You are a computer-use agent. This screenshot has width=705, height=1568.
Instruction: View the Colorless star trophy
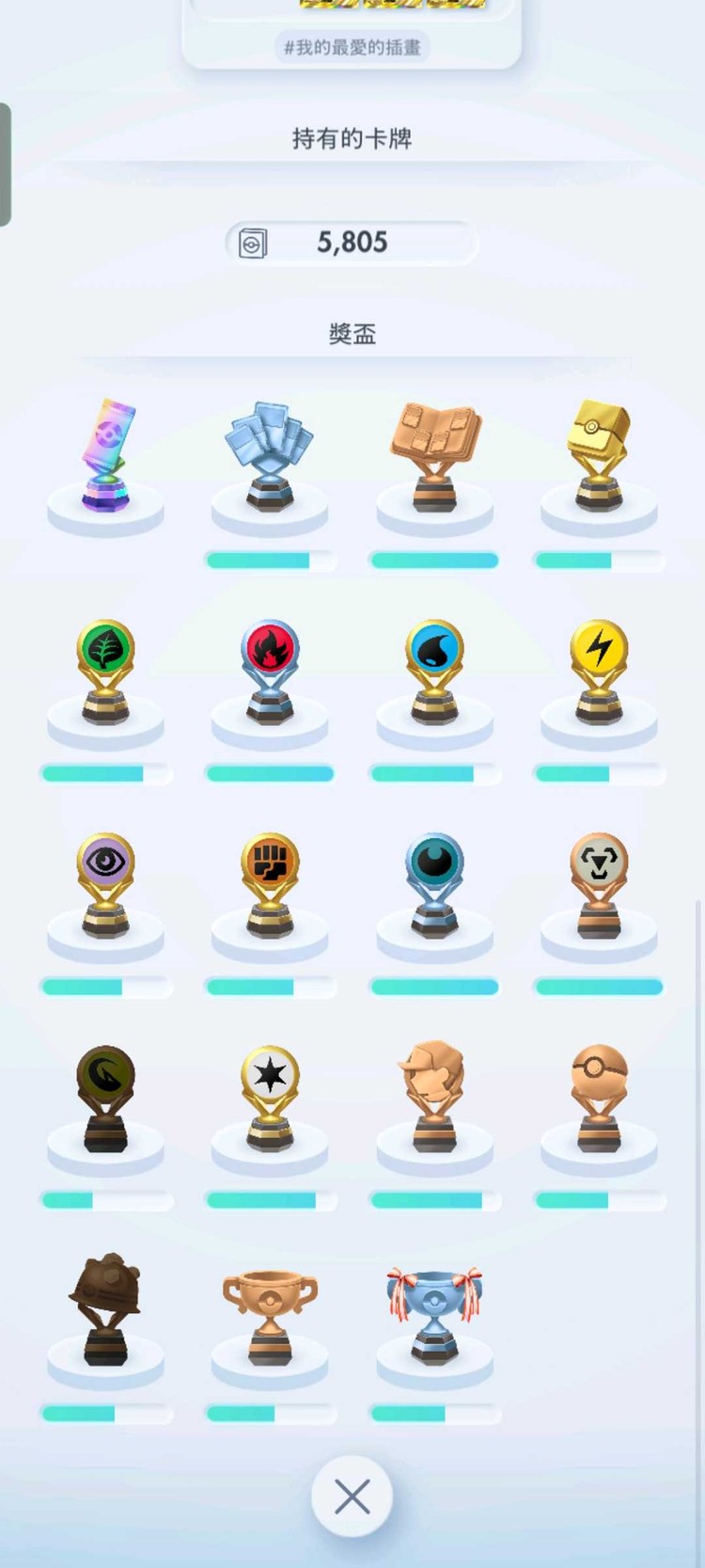(x=270, y=1099)
